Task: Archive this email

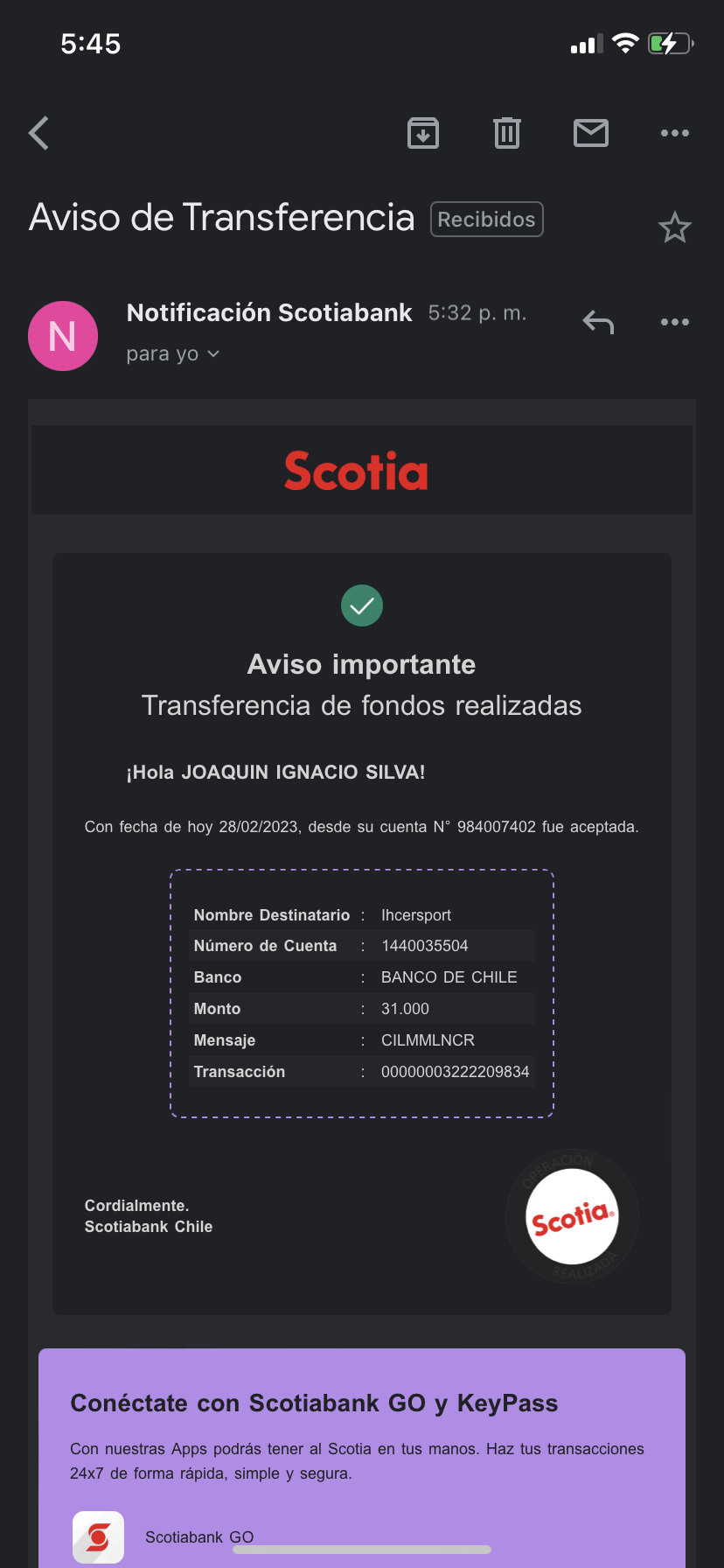Action: pos(423,133)
